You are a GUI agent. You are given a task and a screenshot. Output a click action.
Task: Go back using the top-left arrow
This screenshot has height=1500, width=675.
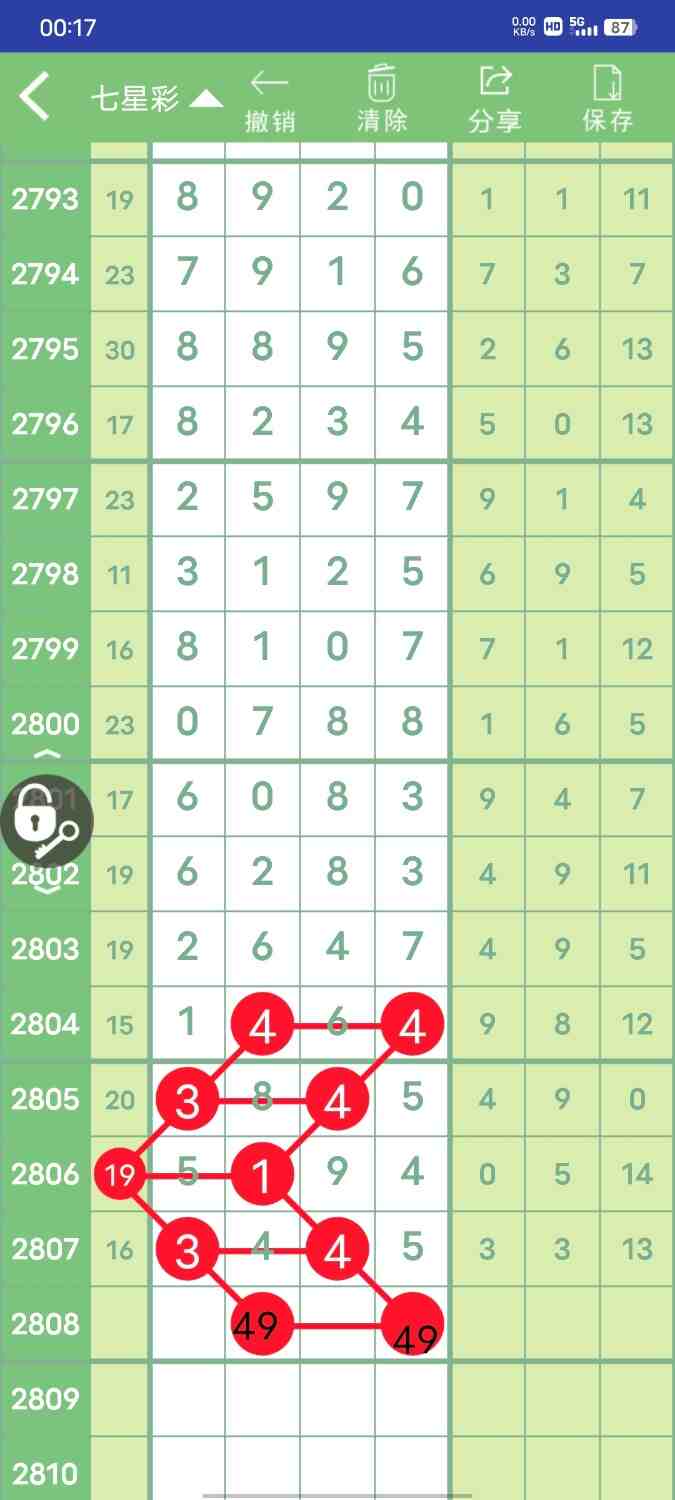35,97
